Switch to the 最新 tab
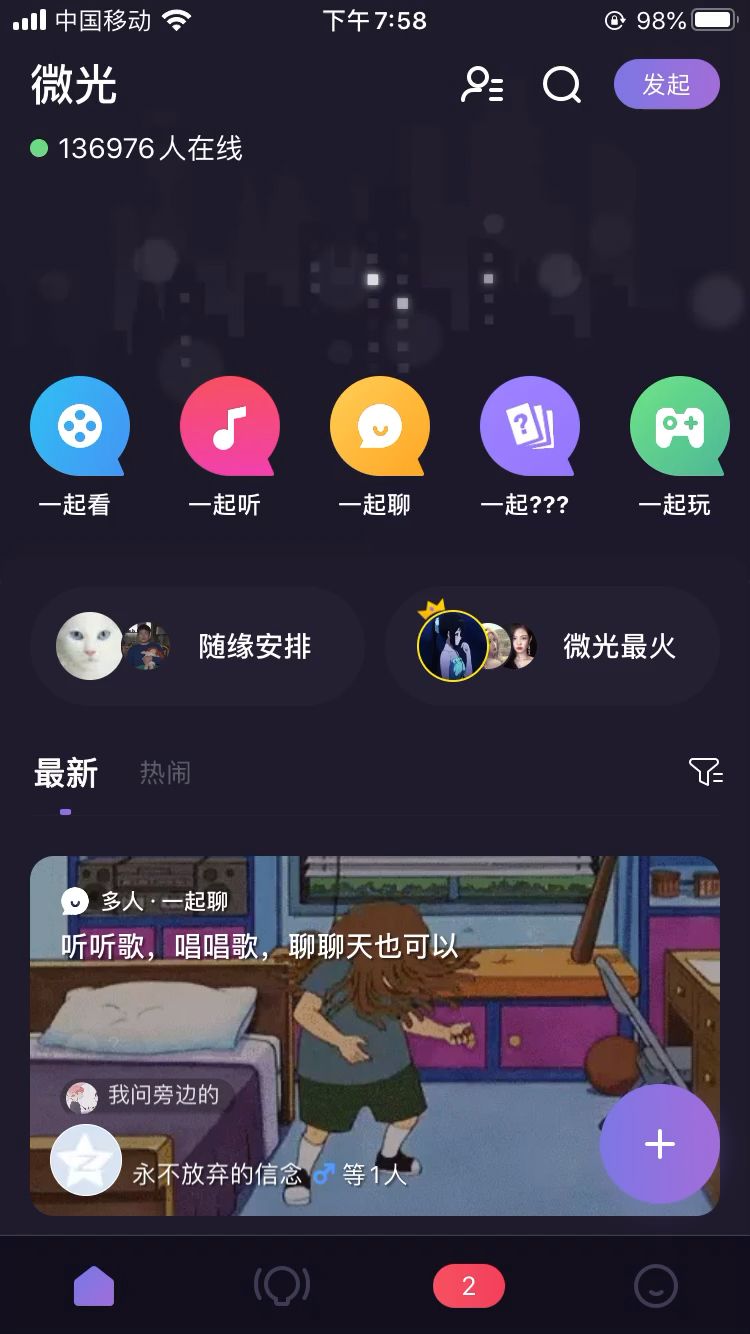The width and height of the screenshot is (750, 1334). click(x=66, y=773)
